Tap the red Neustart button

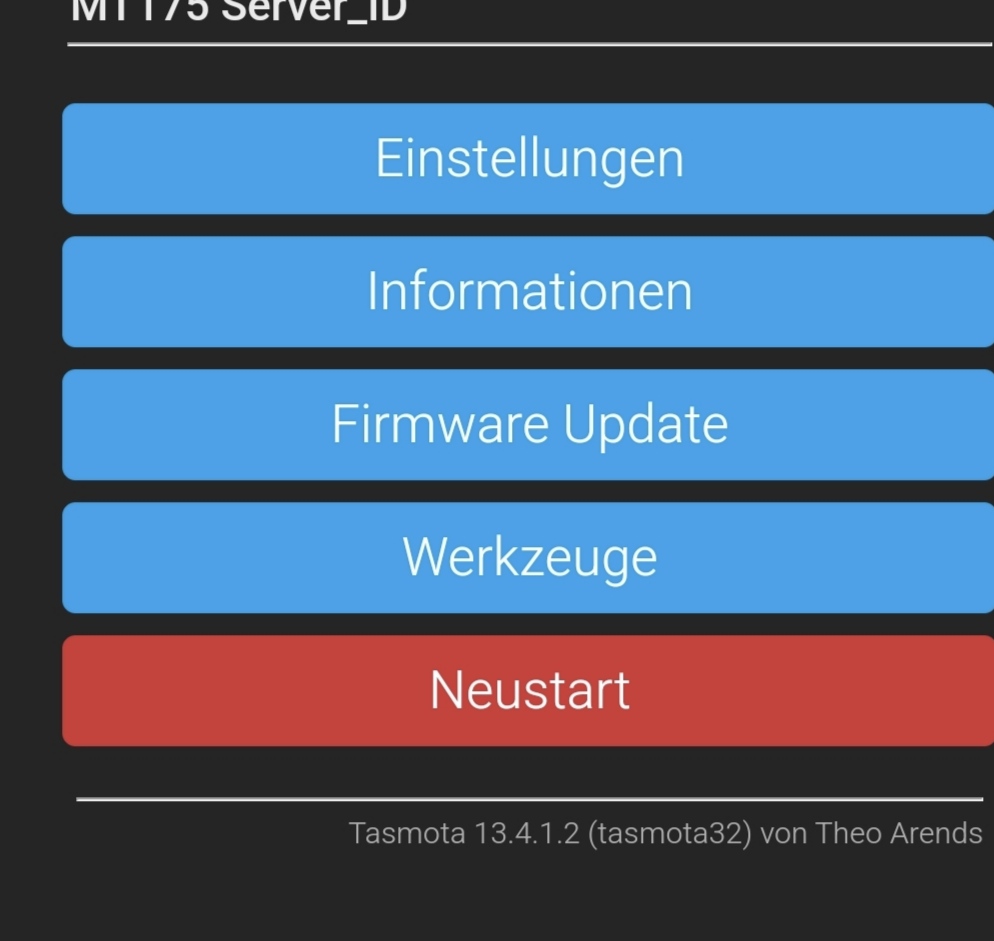point(529,690)
